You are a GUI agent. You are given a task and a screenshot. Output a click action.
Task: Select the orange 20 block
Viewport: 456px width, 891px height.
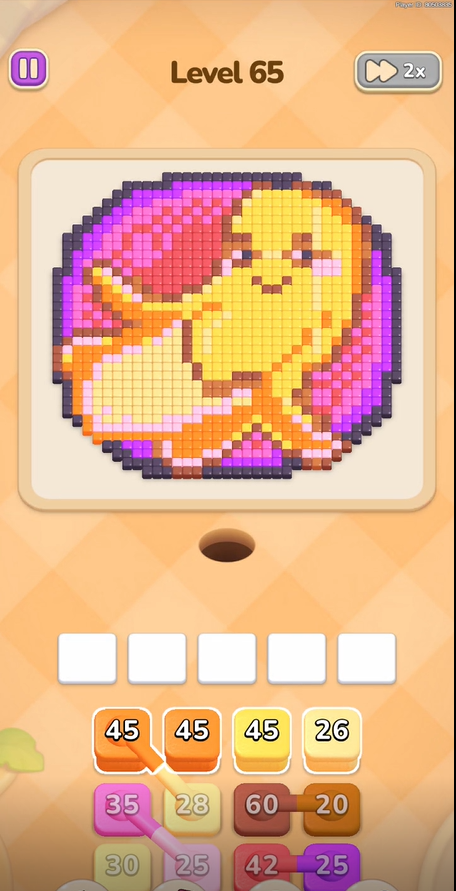point(331,809)
